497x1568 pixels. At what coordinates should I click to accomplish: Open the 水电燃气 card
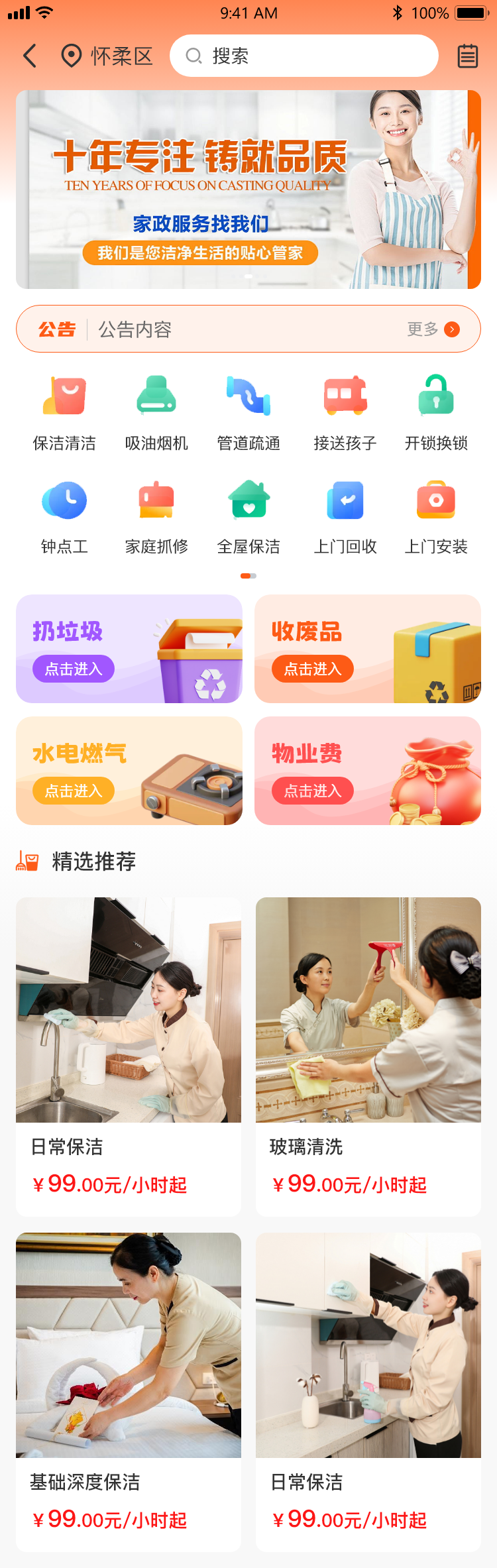pos(129,771)
